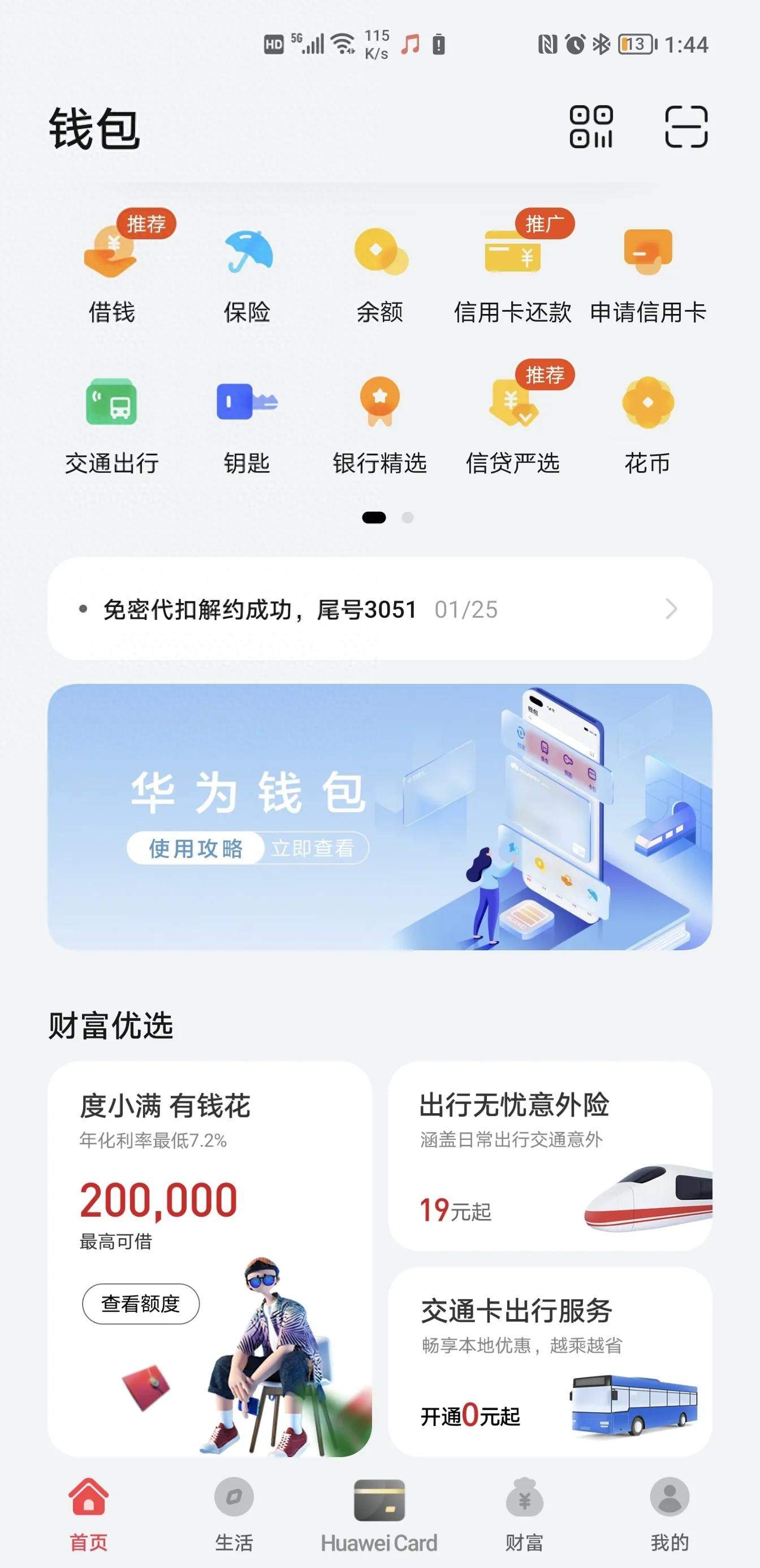Image resolution: width=760 pixels, height=1568 pixels.
Task: Open the scan icon
Action: (686, 127)
